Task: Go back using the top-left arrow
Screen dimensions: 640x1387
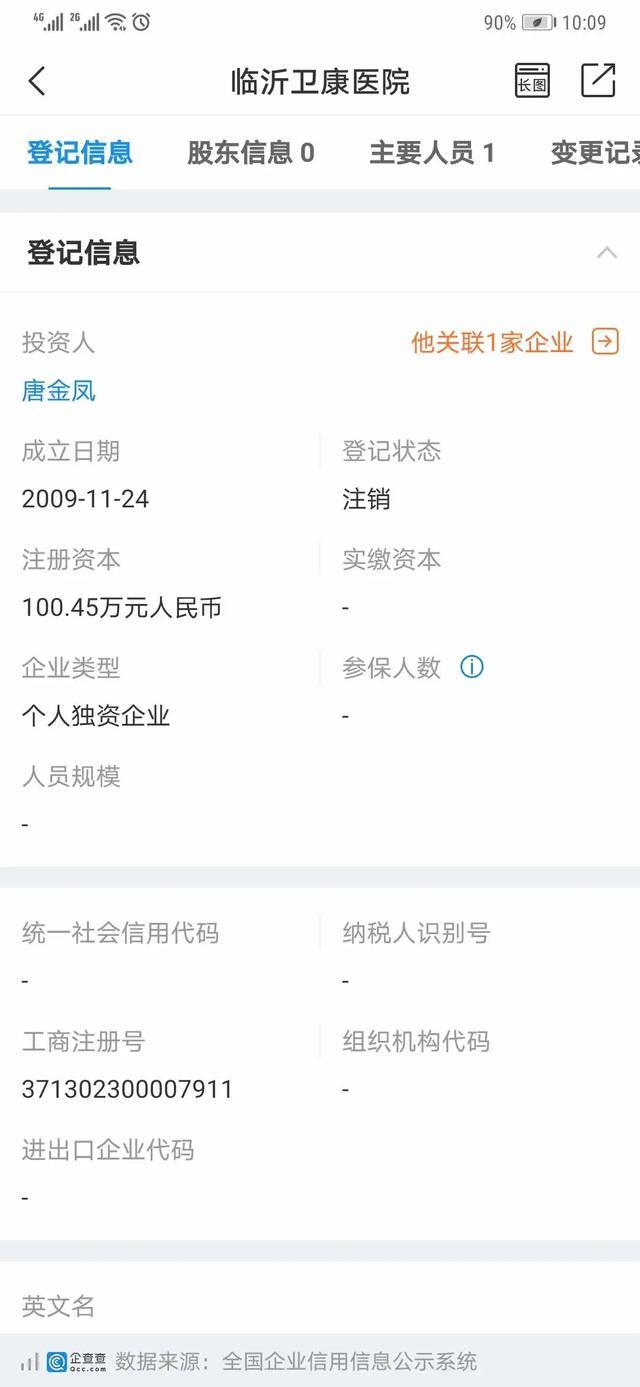Action: [x=37, y=81]
